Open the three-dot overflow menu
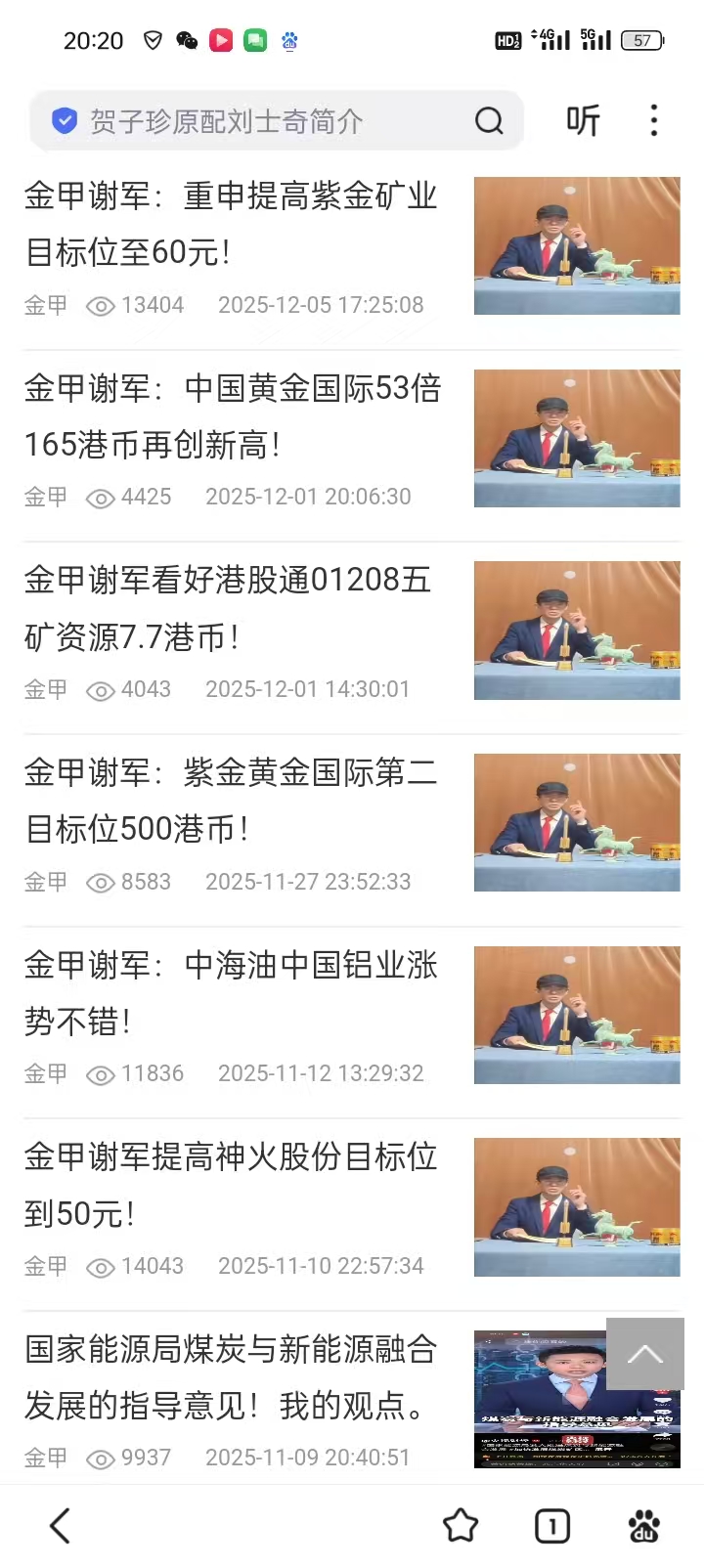This screenshot has width=704, height=1568. [x=654, y=121]
